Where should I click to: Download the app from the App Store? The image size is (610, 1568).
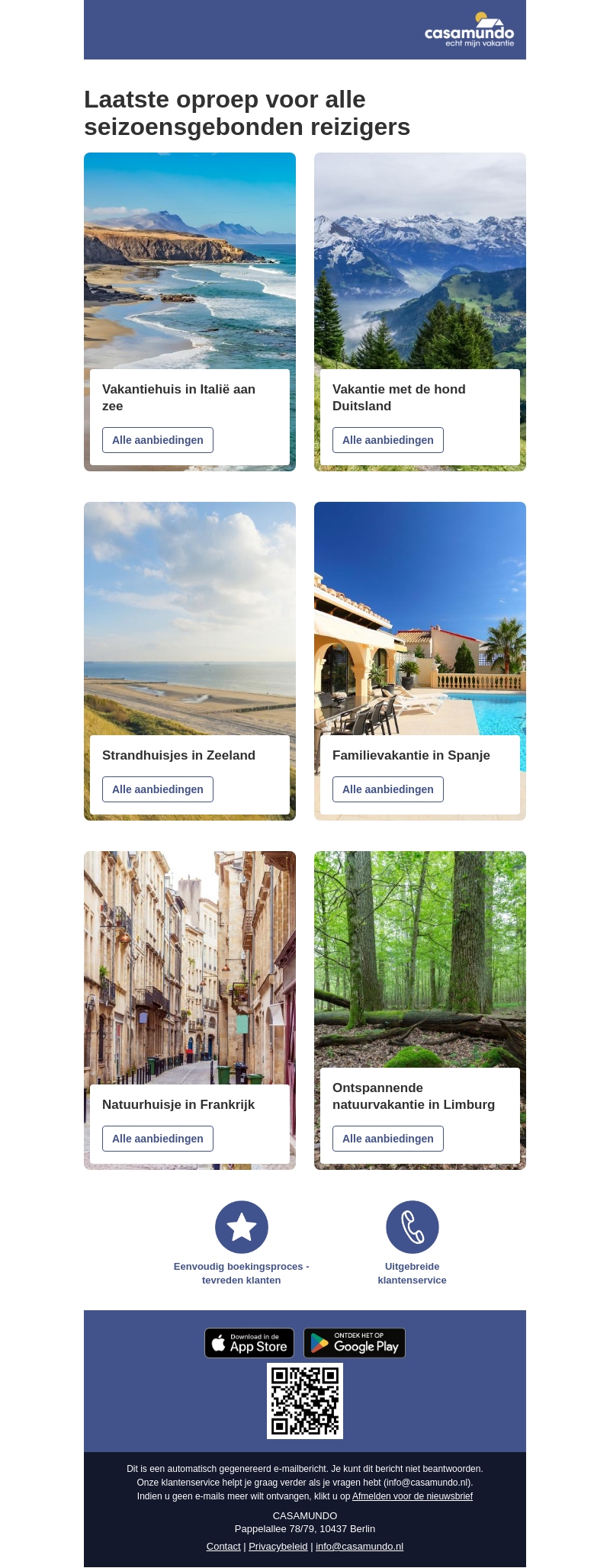tap(249, 1343)
